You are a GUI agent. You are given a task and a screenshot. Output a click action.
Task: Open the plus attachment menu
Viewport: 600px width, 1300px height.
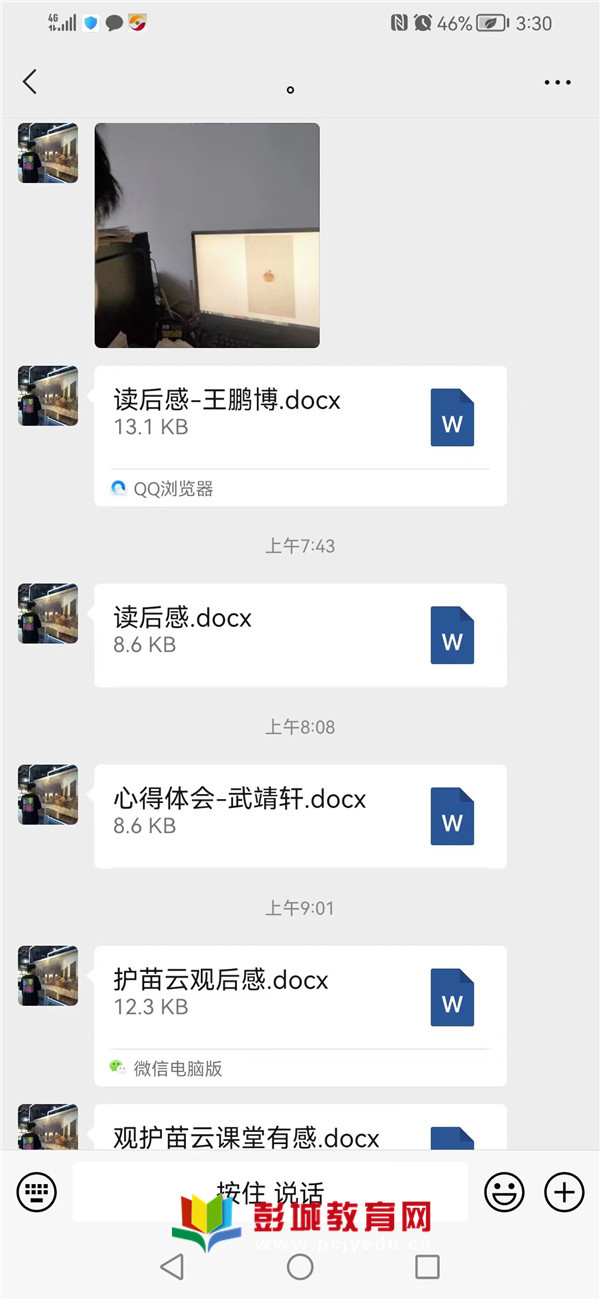click(x=564, y=1191)
